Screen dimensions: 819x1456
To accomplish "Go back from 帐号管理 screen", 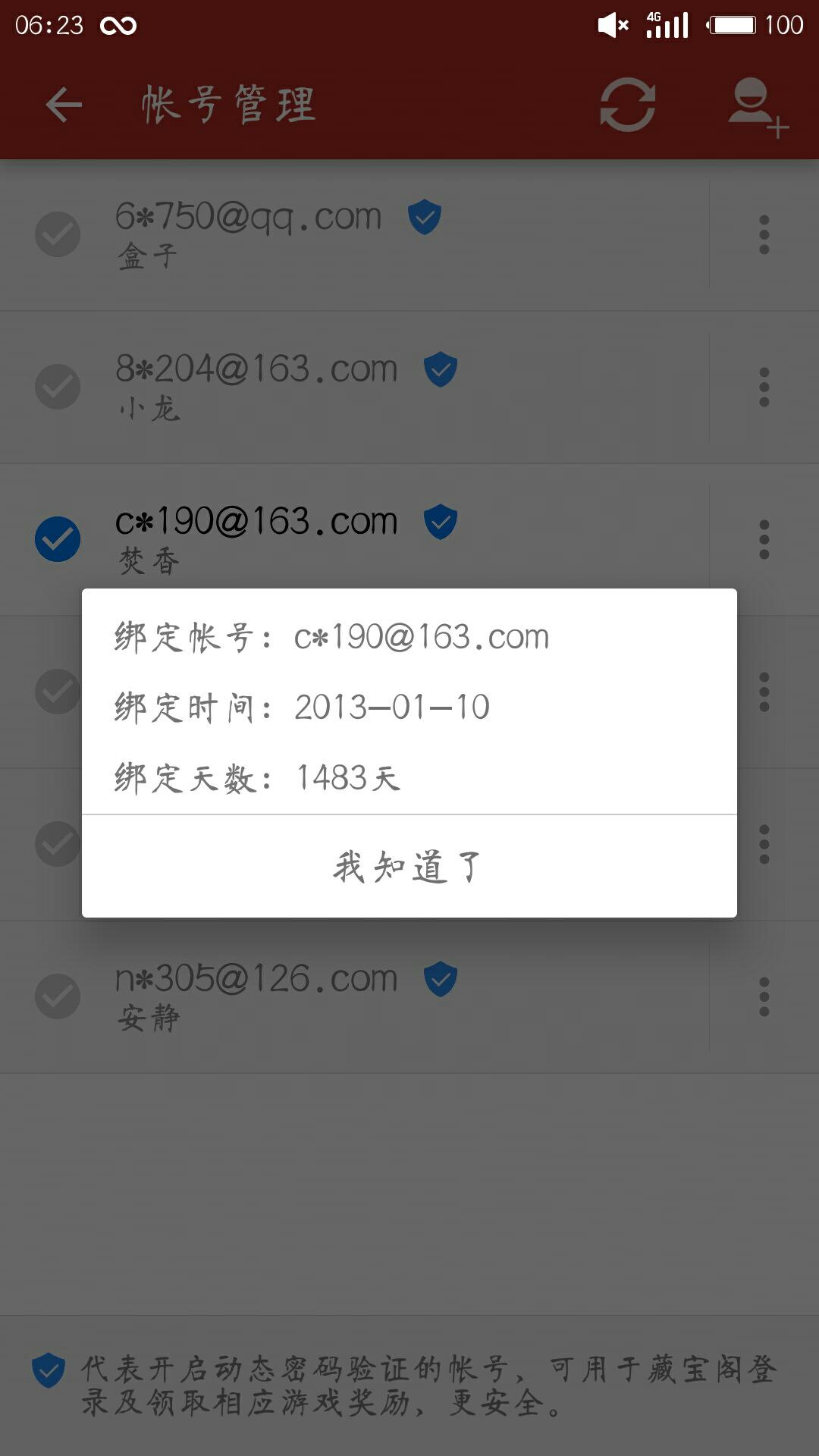I will coord(64,104).
